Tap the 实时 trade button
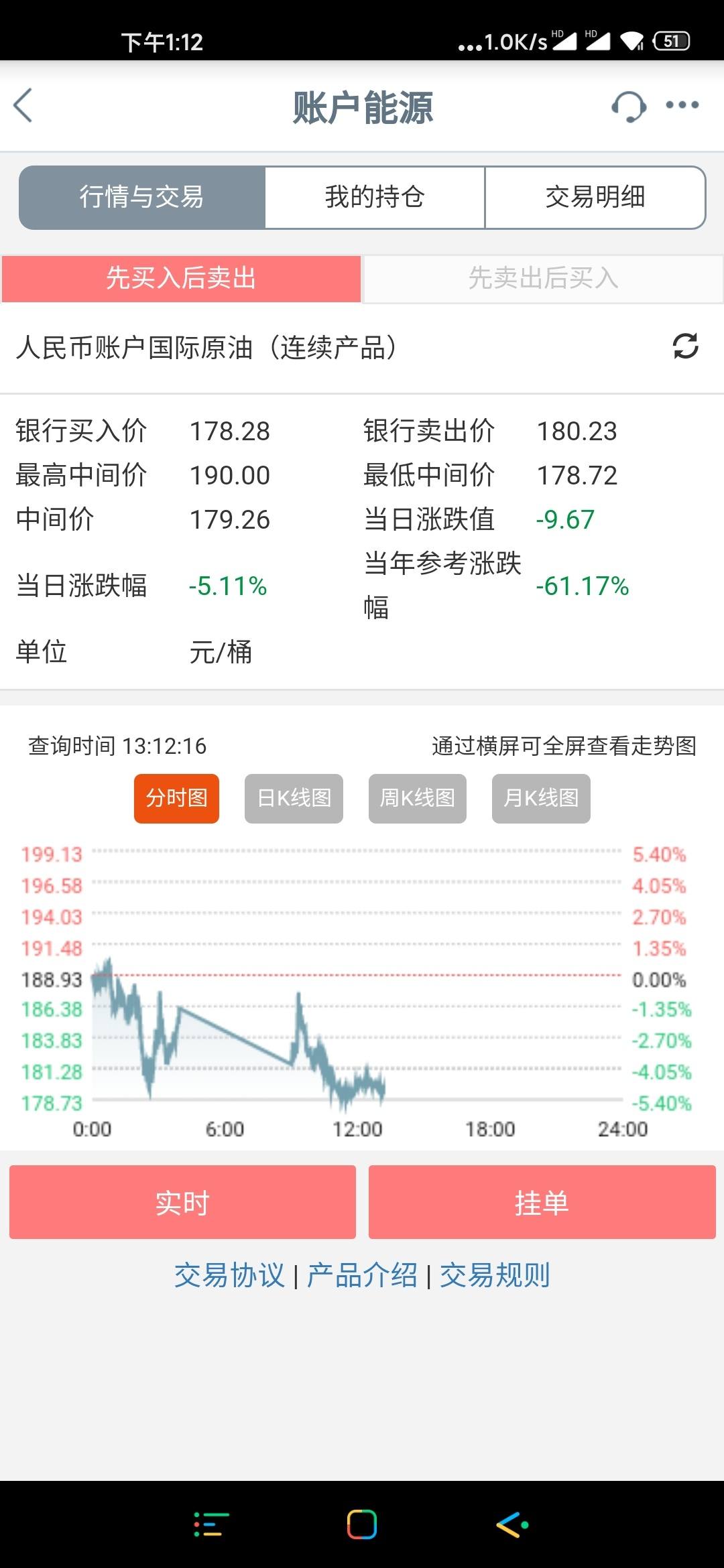The width and height of the screenshot is (724, 1568). [x=182, y=1202]
